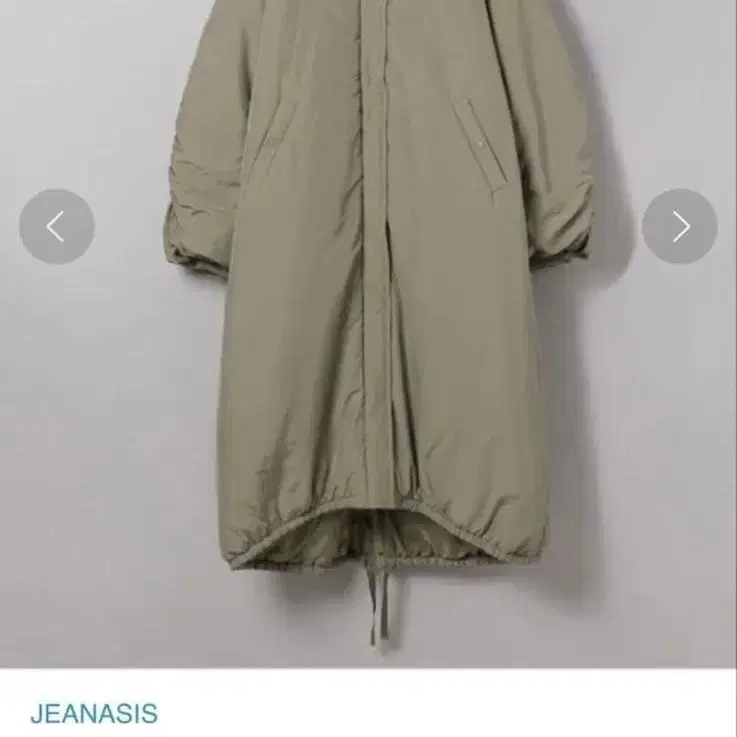Open the JEANASIS brand link
Viewport: 737px width, 737px height.
[x=94, y=713]
